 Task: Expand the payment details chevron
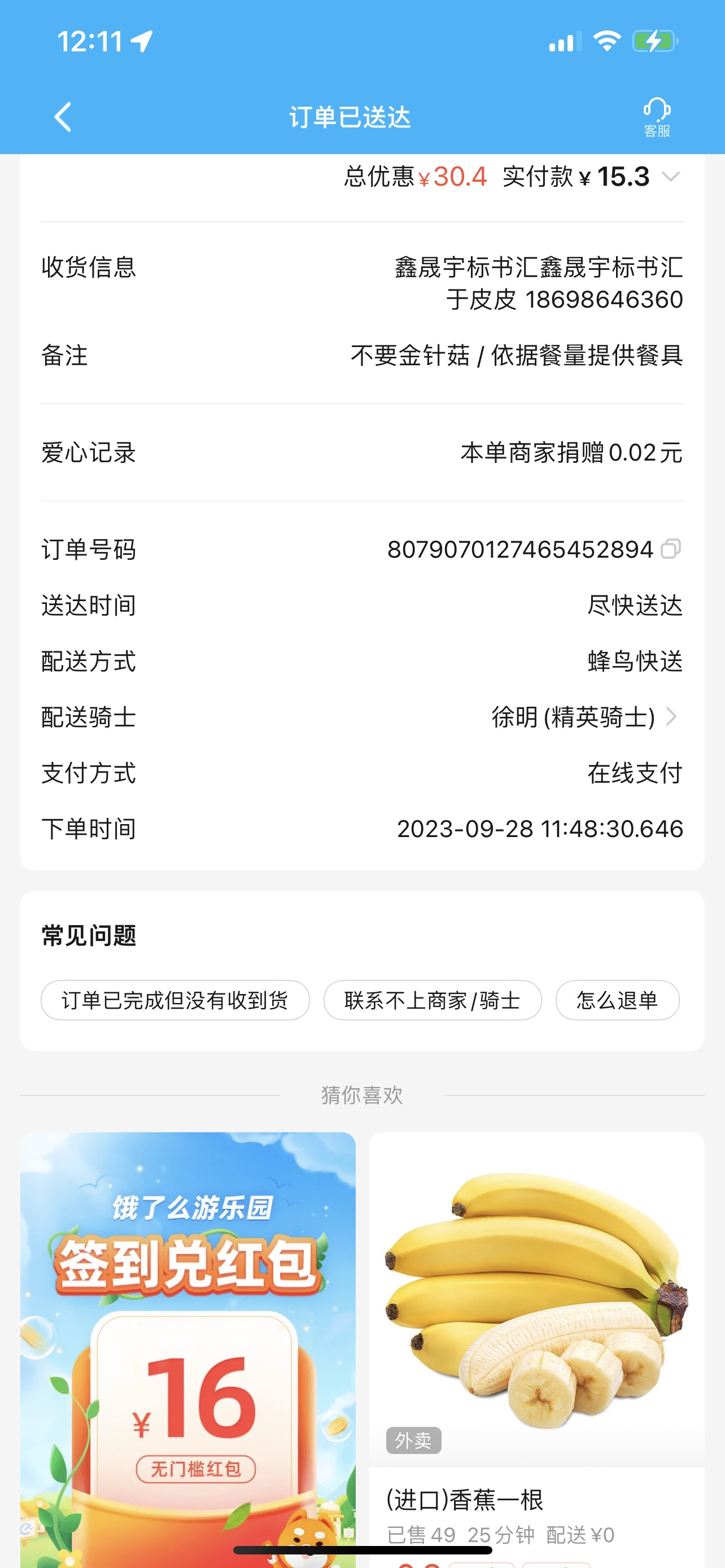670,177
